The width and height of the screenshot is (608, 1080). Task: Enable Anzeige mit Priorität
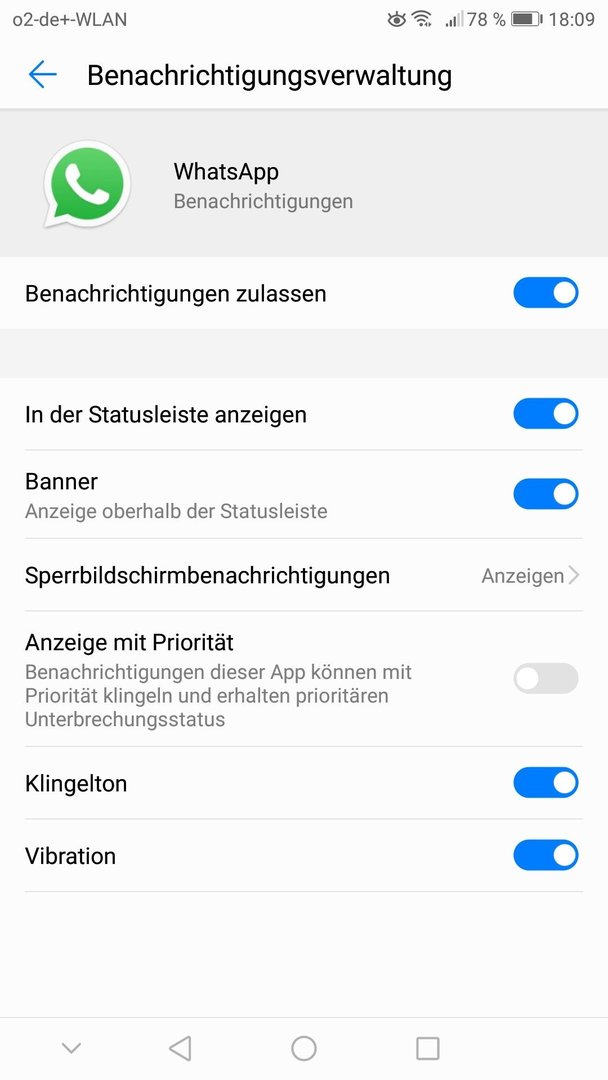coord(545,678)
